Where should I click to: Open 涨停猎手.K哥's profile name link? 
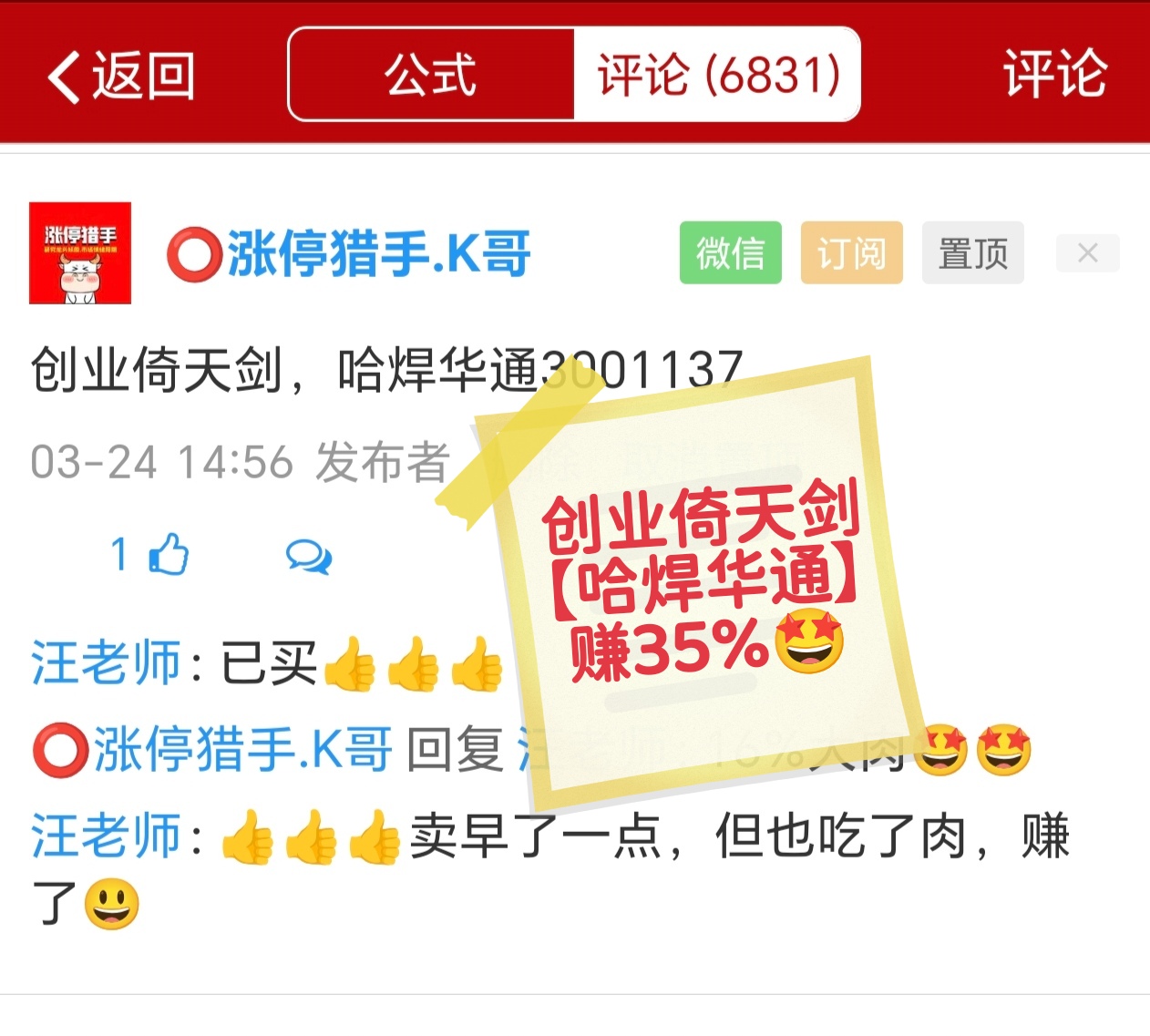click(350, 253)
